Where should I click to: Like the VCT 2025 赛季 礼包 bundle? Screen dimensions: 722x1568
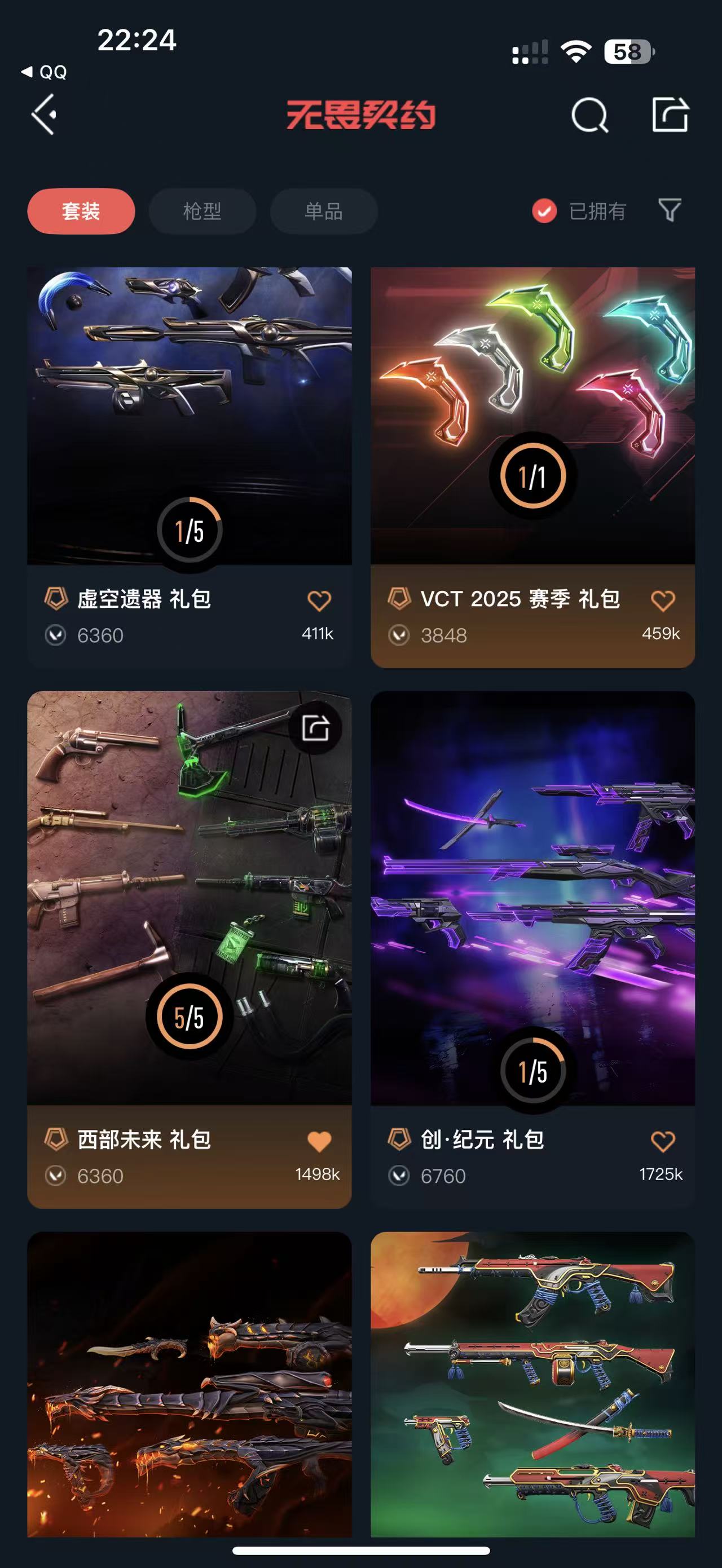point(662,601)
